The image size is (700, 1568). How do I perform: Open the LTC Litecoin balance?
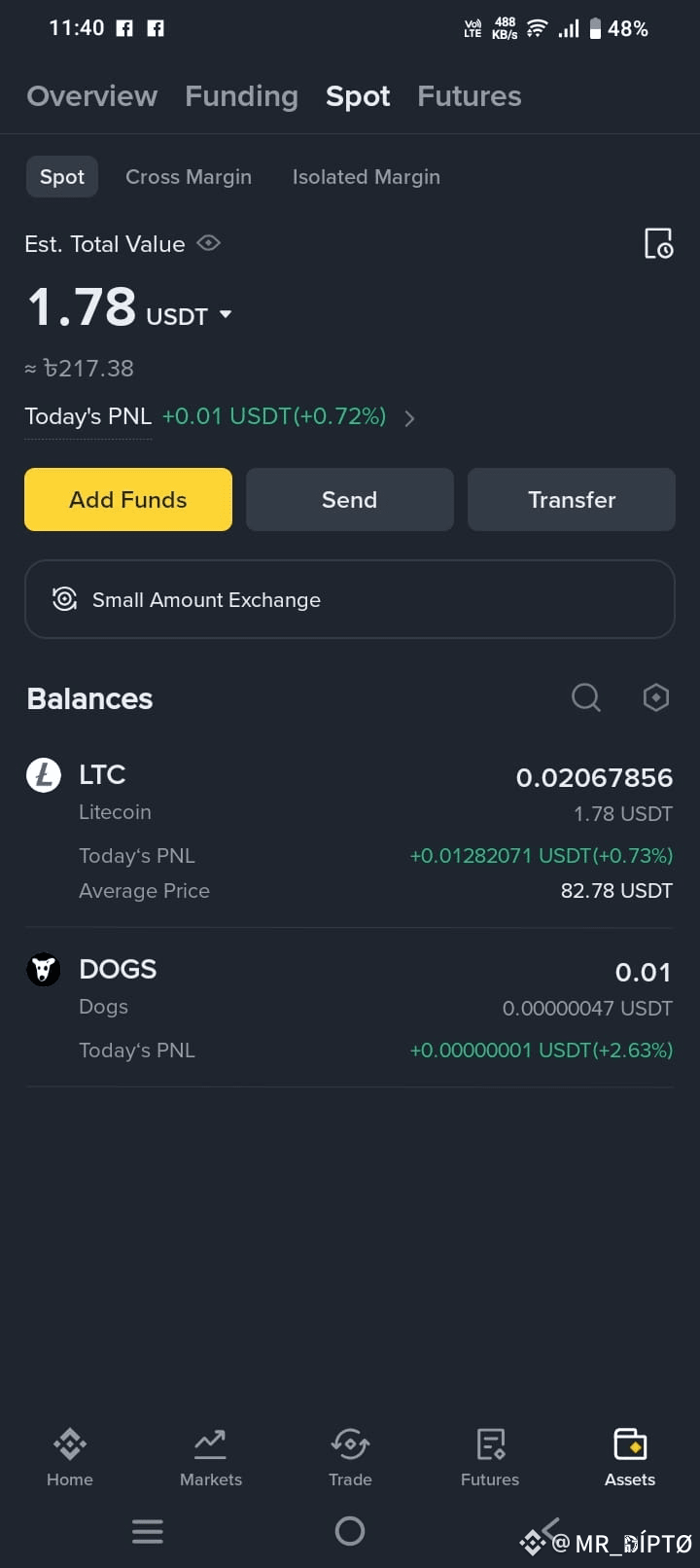coord(349,832)
